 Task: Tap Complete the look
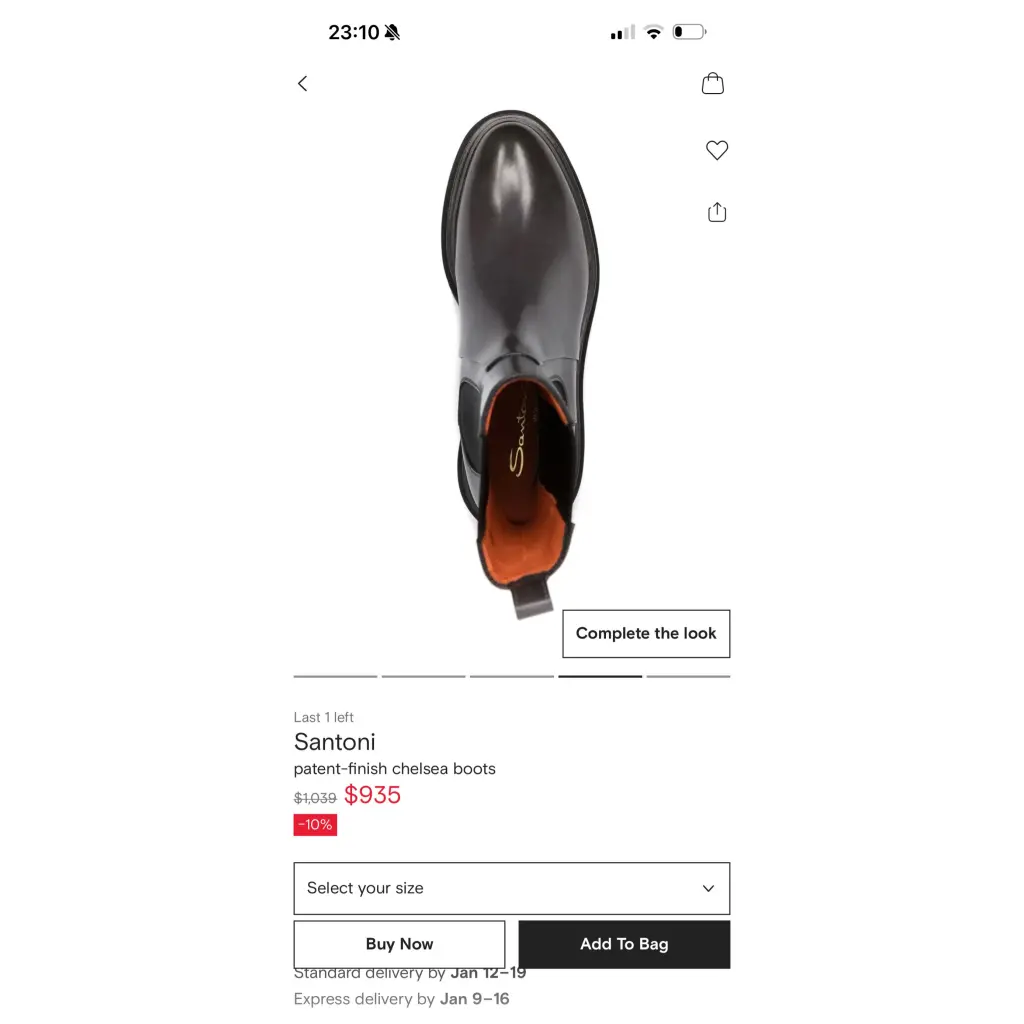click(646, 634)
